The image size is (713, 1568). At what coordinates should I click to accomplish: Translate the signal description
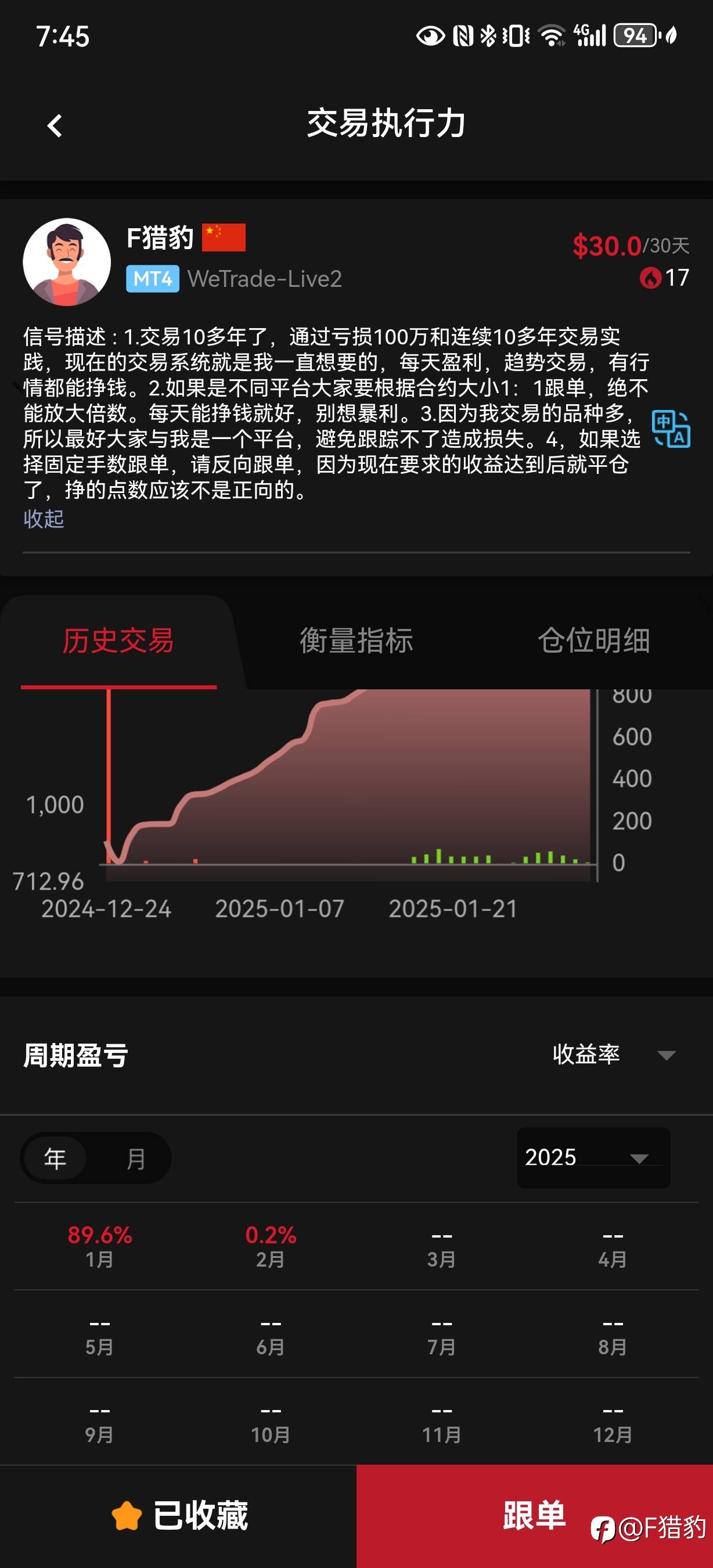point(671,429)
